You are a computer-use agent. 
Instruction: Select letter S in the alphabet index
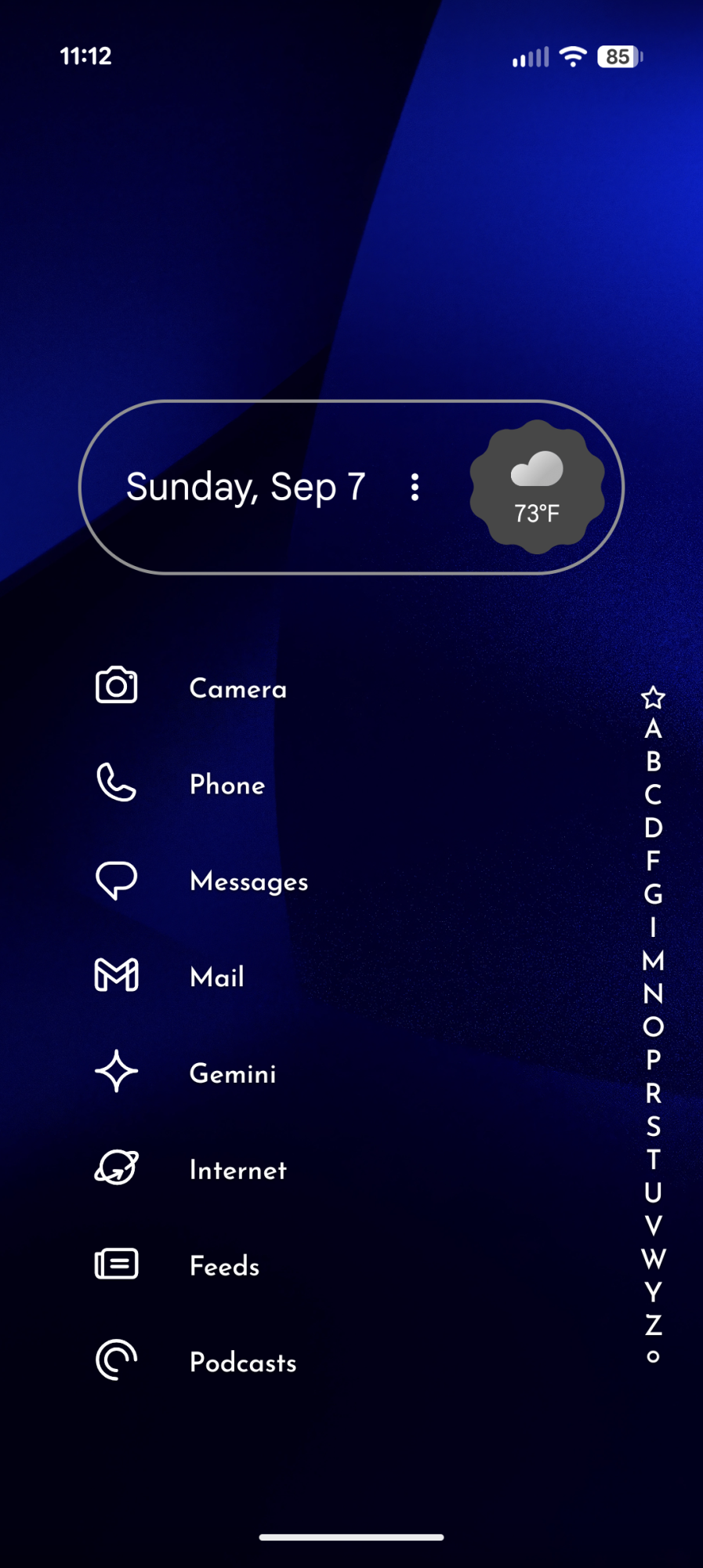(653, 1127)
